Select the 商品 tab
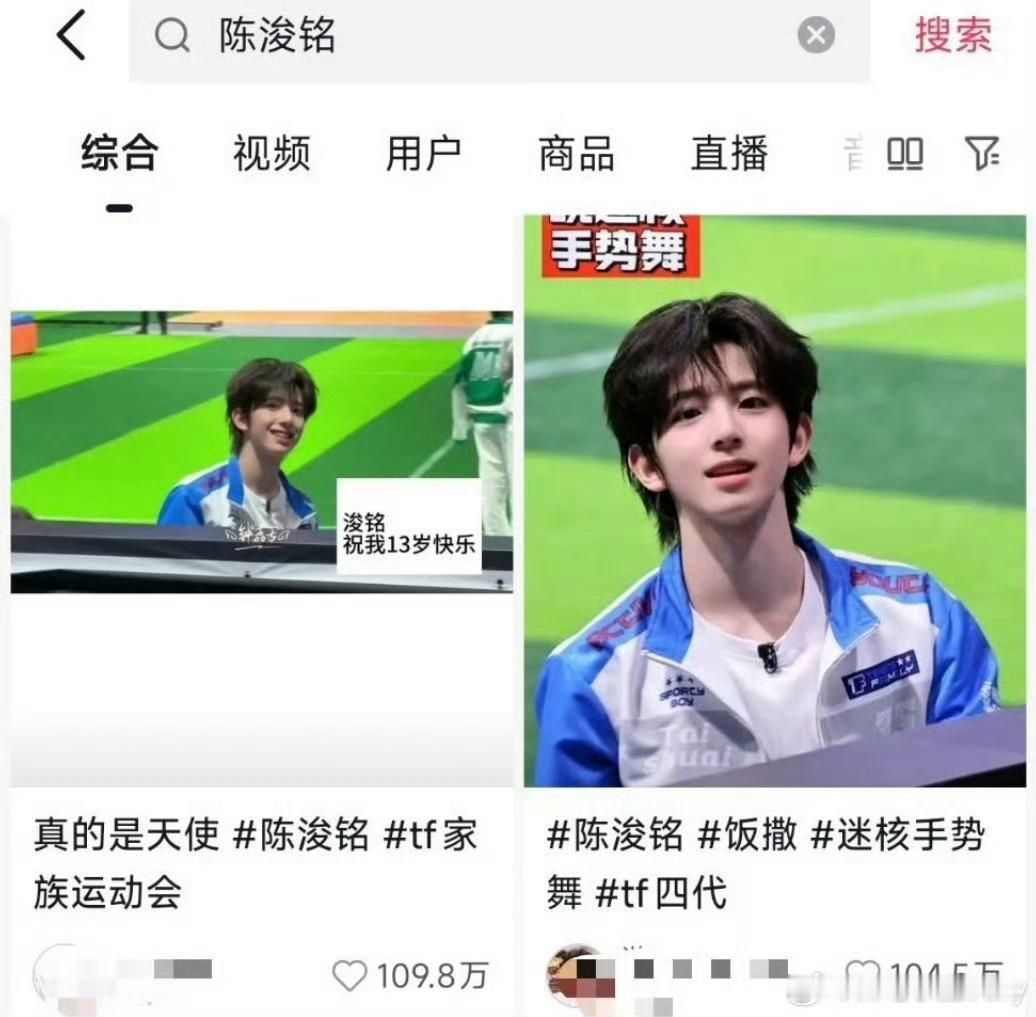 [x=576, y=153]
